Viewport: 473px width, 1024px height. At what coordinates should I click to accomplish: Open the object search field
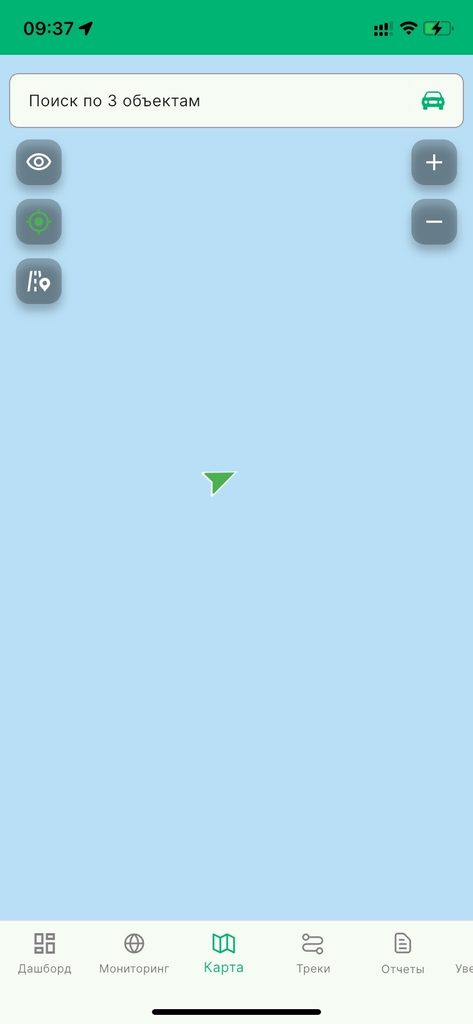pos(236,101)
